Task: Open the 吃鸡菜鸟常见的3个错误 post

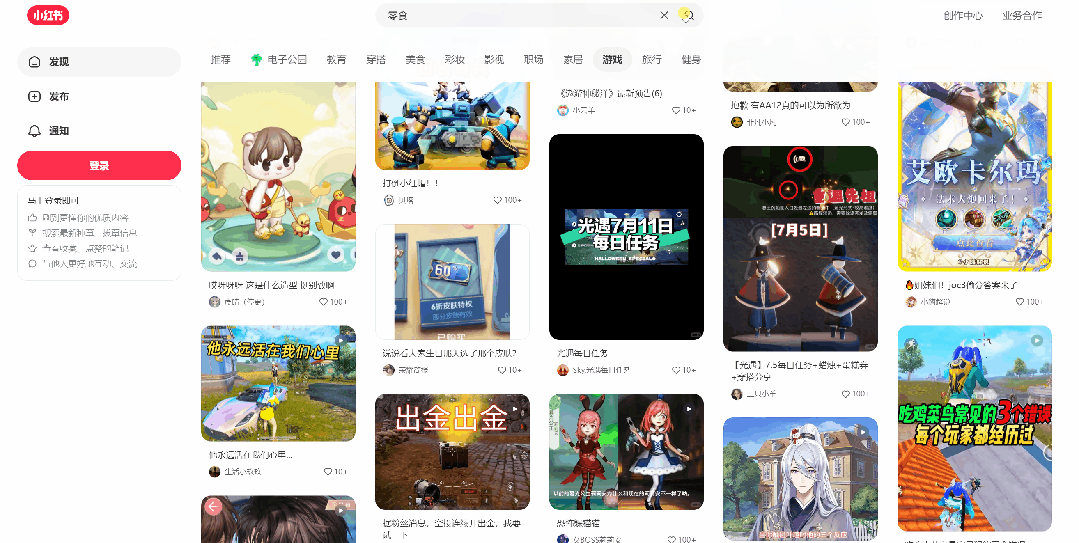Action: click(974, 428)
